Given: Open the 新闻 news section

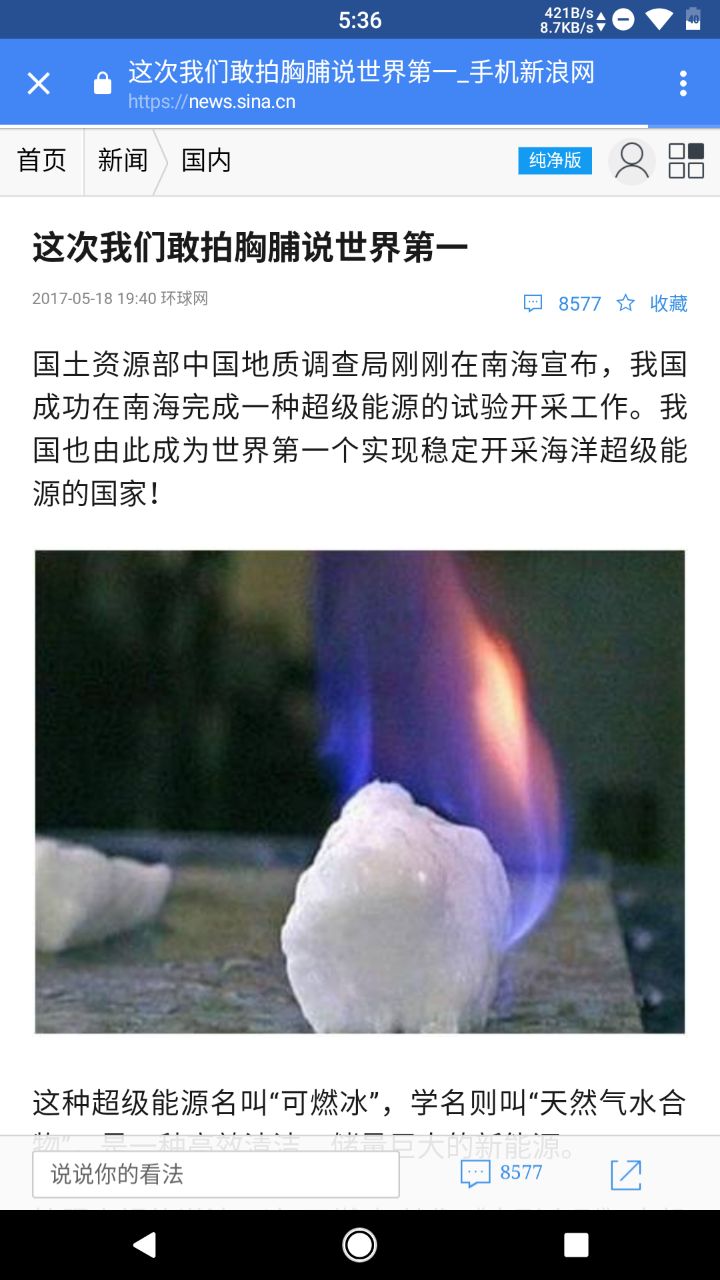Looking at the screenshot, I should coord(123,160).
